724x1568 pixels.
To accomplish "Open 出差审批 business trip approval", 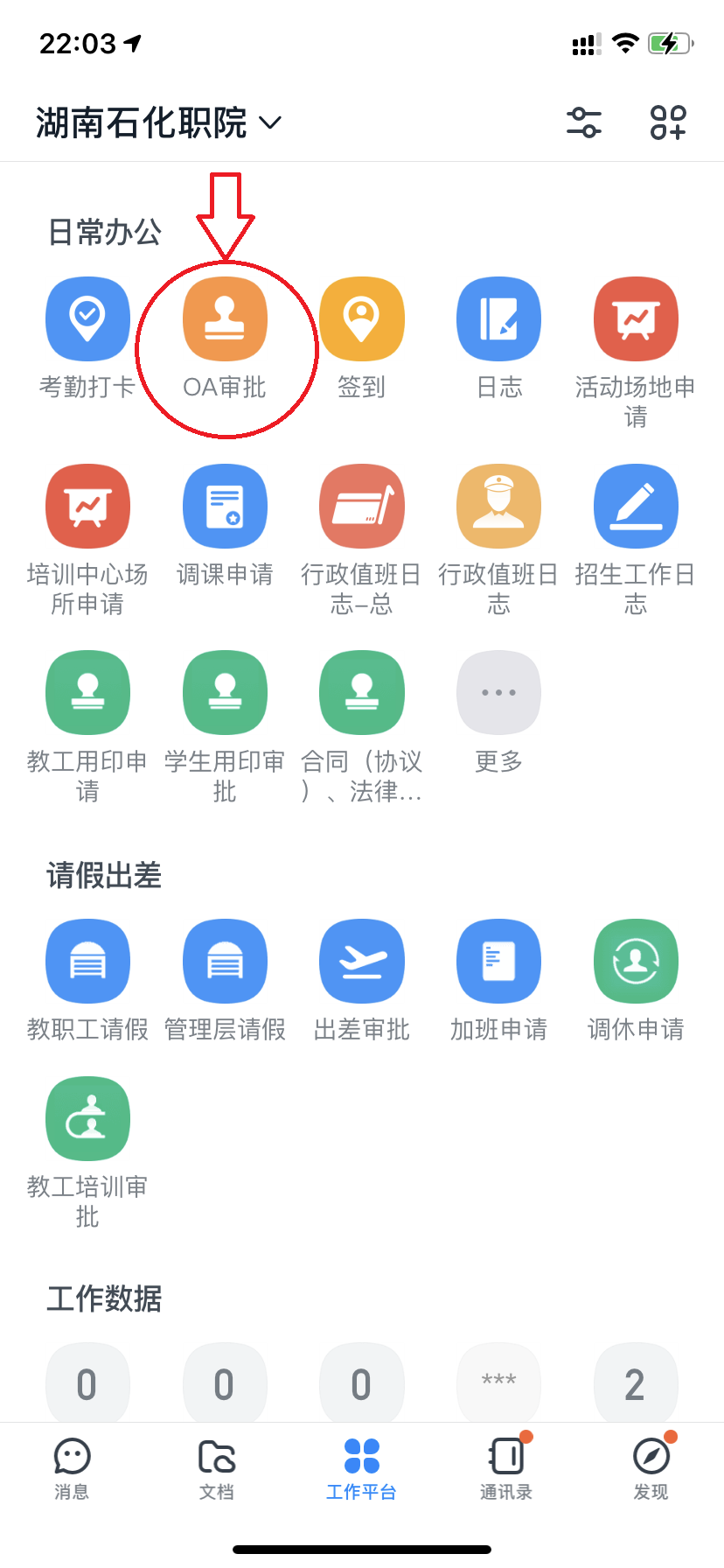I will tap(362, 981).
